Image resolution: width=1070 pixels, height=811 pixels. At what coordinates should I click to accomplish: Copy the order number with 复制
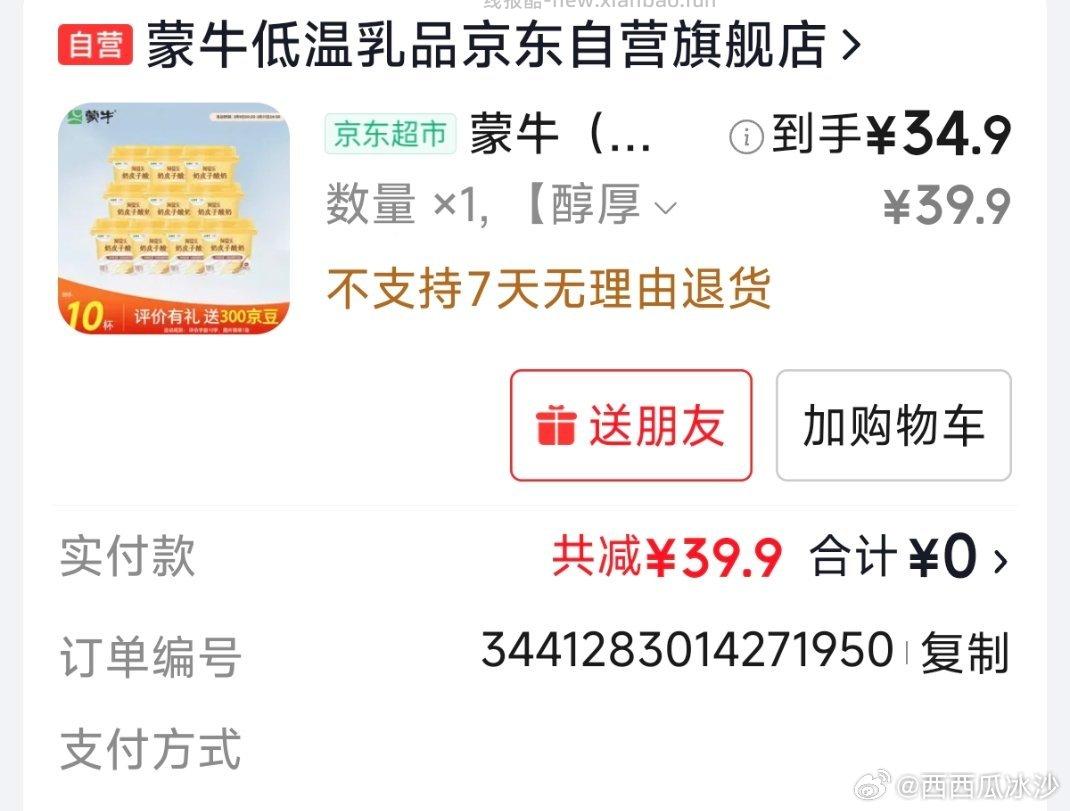click(964, 653)
